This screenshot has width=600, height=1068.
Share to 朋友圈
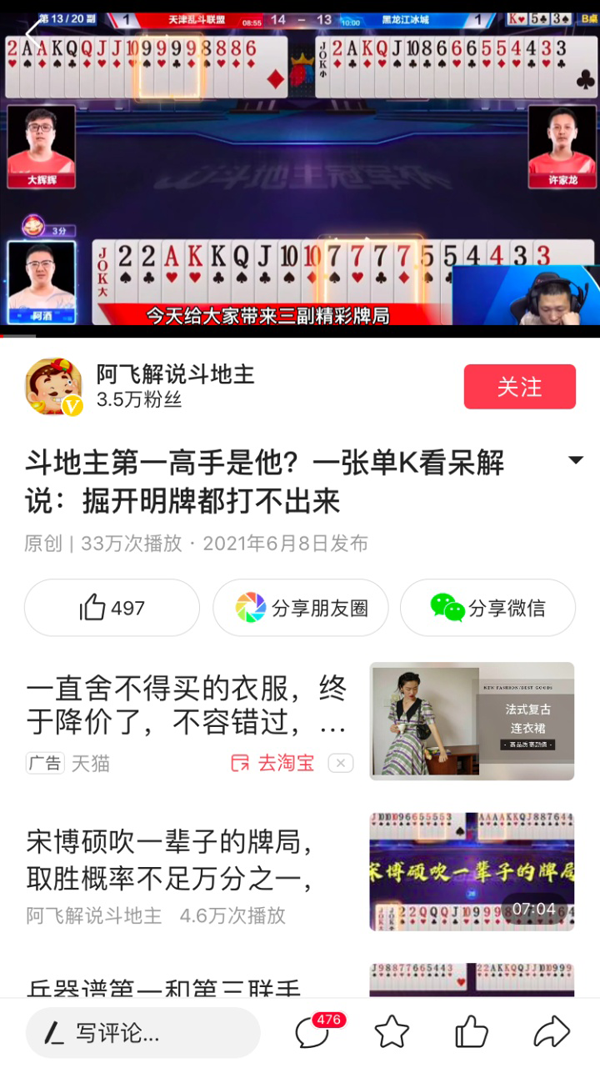(300, 607)
